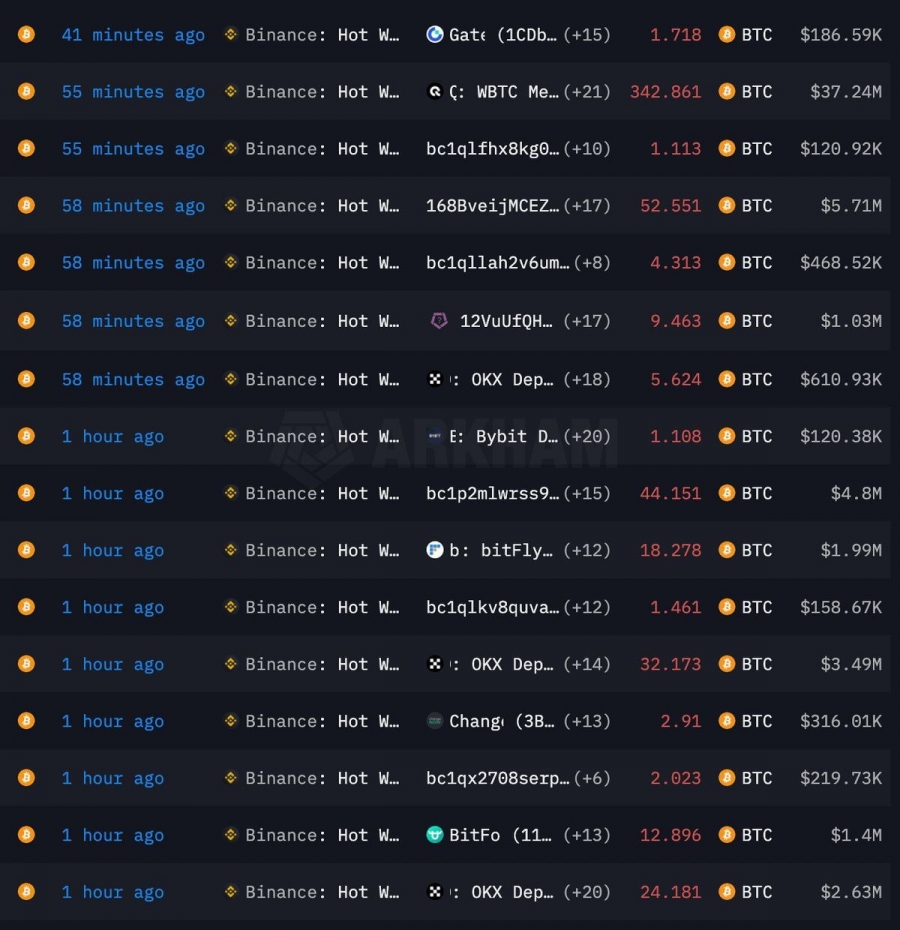Open address bc1p2mlwrss9...
Image resolution: width=900 pixels, height=930 pixels.
[493, 493]
